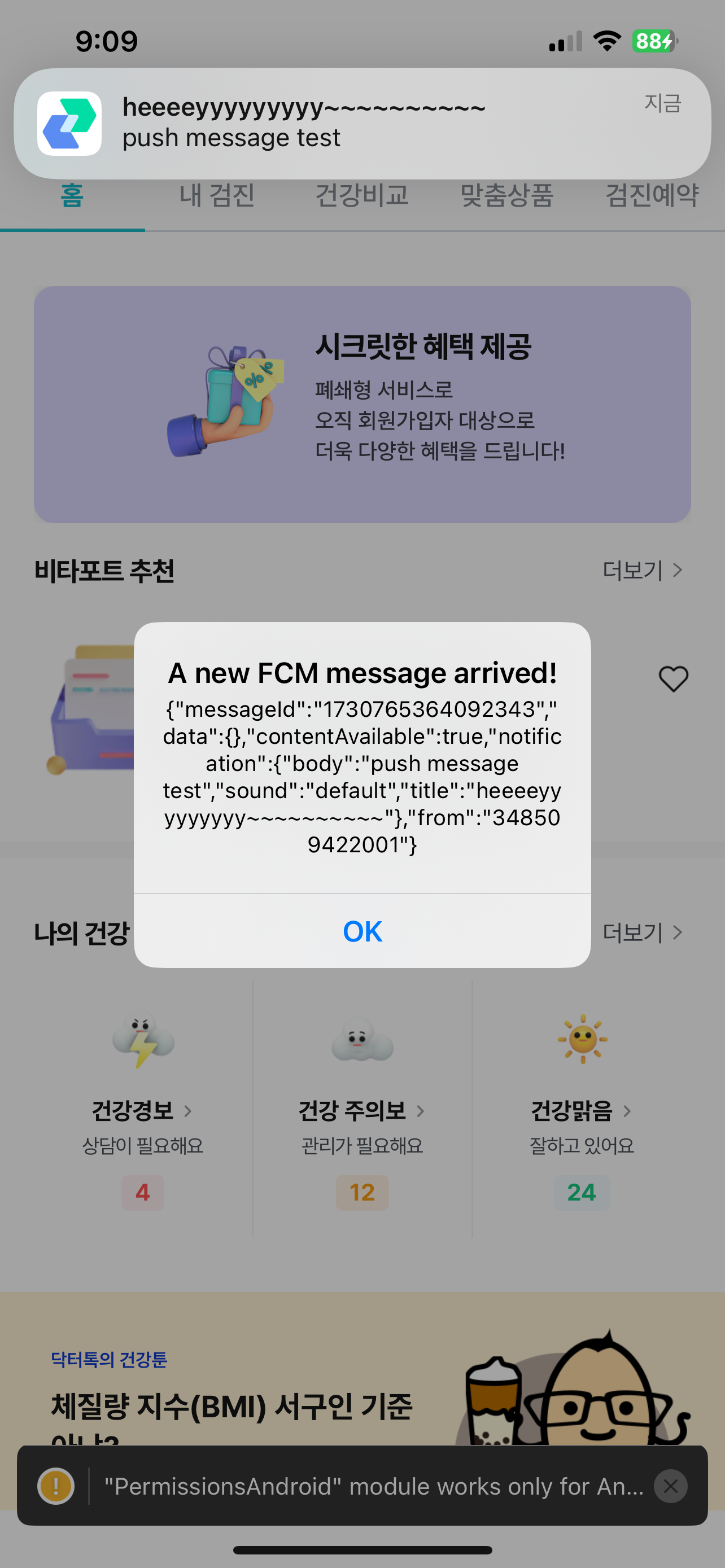The height and width of the screenshot is (1568, 725).
Task: Read the 닥터톡의 건강툰 BMI article
Action: [232, 1406]
